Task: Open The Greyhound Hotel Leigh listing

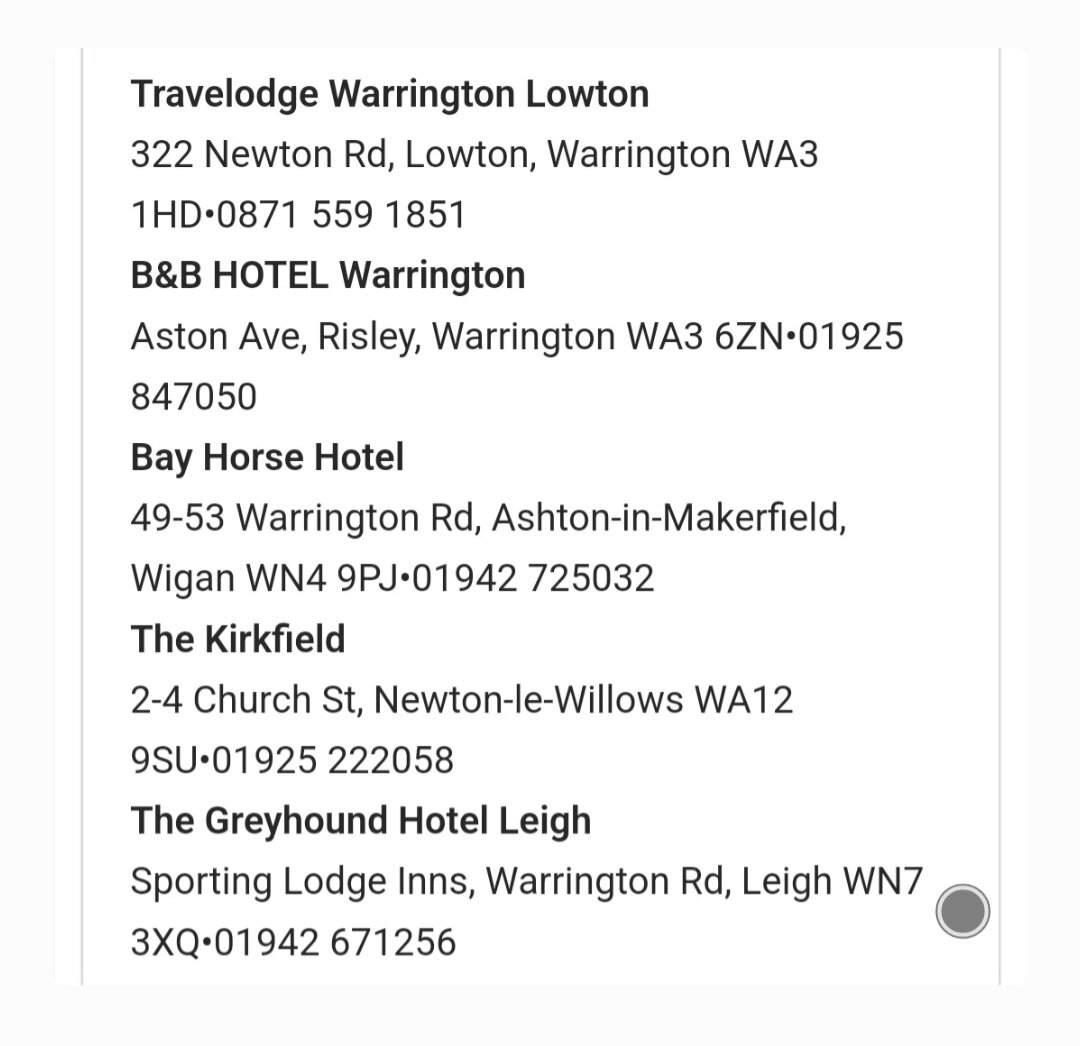Action: tap(361, 821)
